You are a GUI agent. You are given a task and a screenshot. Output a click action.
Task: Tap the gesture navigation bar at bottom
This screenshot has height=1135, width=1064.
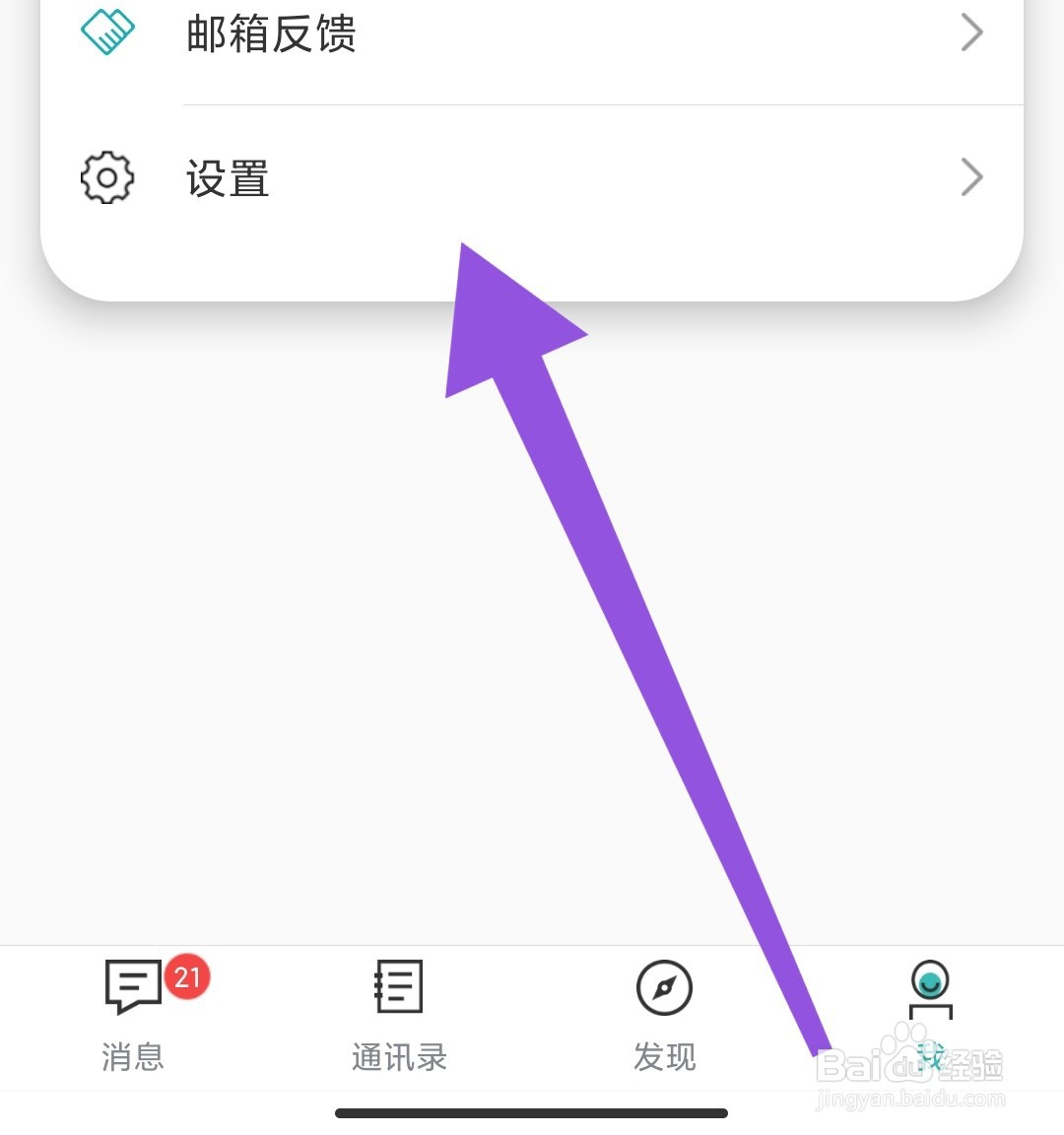(532, 1113)
